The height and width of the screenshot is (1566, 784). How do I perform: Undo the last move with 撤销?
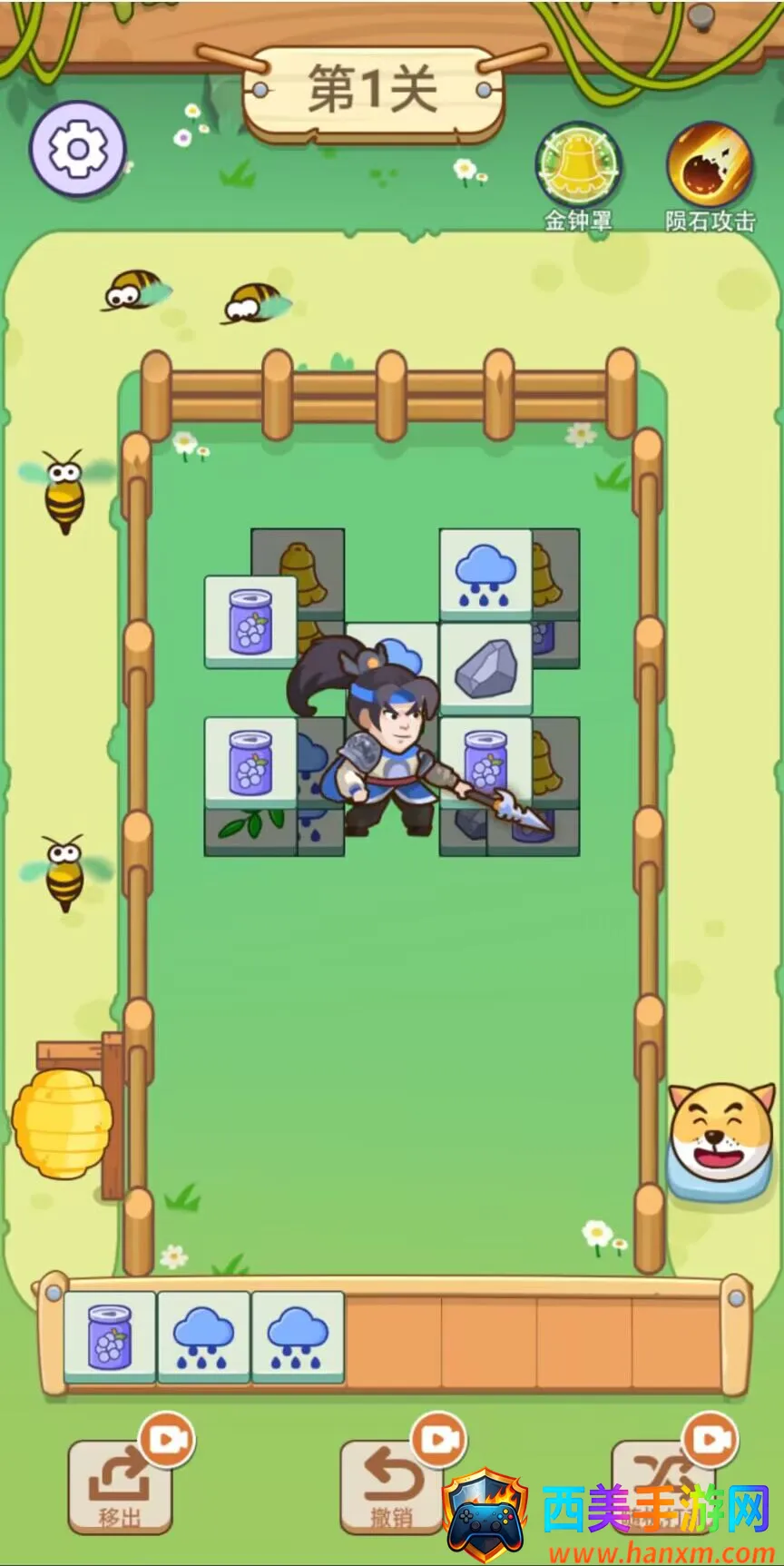pos(393,1486)
